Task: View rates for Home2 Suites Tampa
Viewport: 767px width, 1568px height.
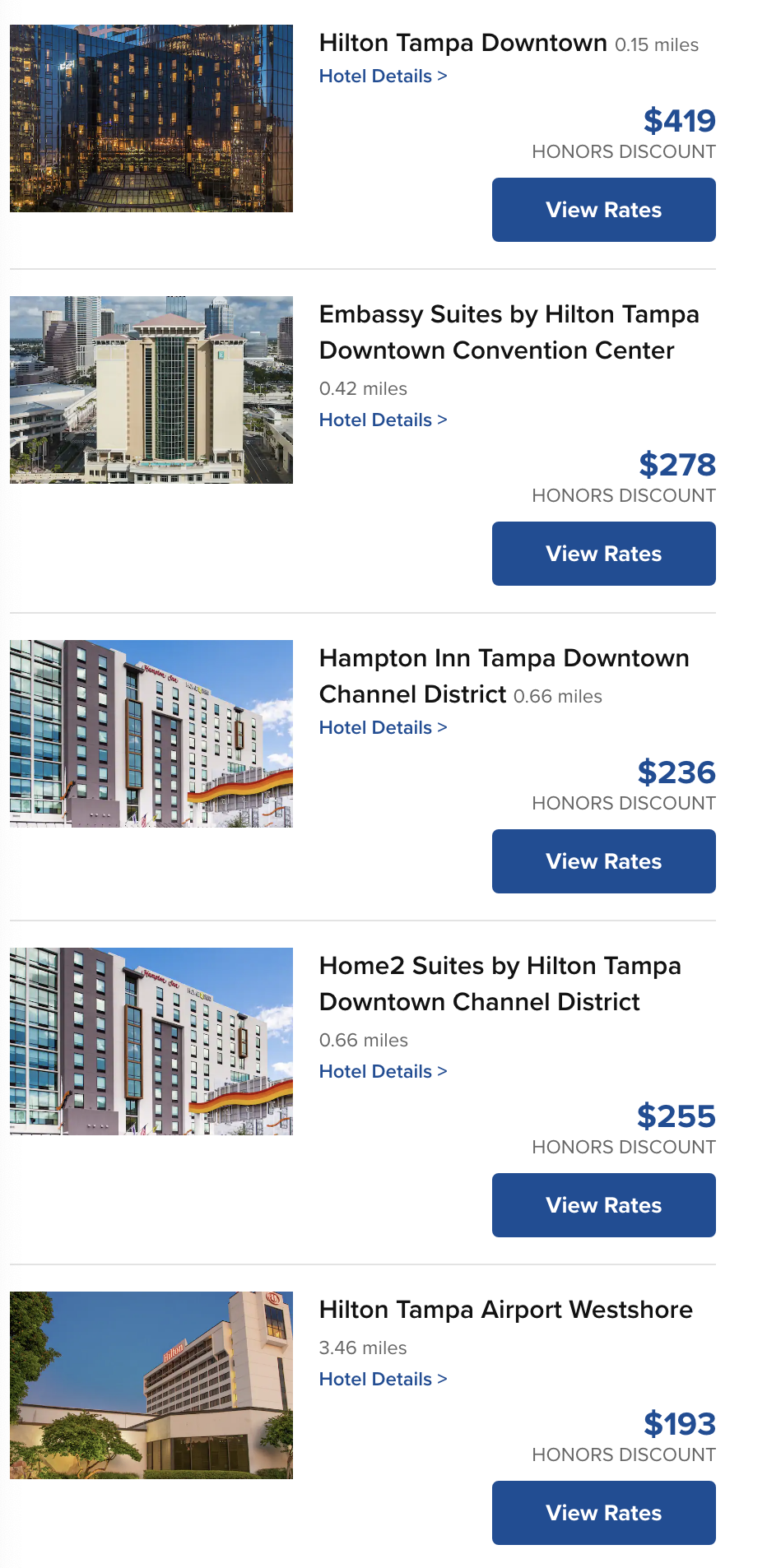Action: point(603,1205)
